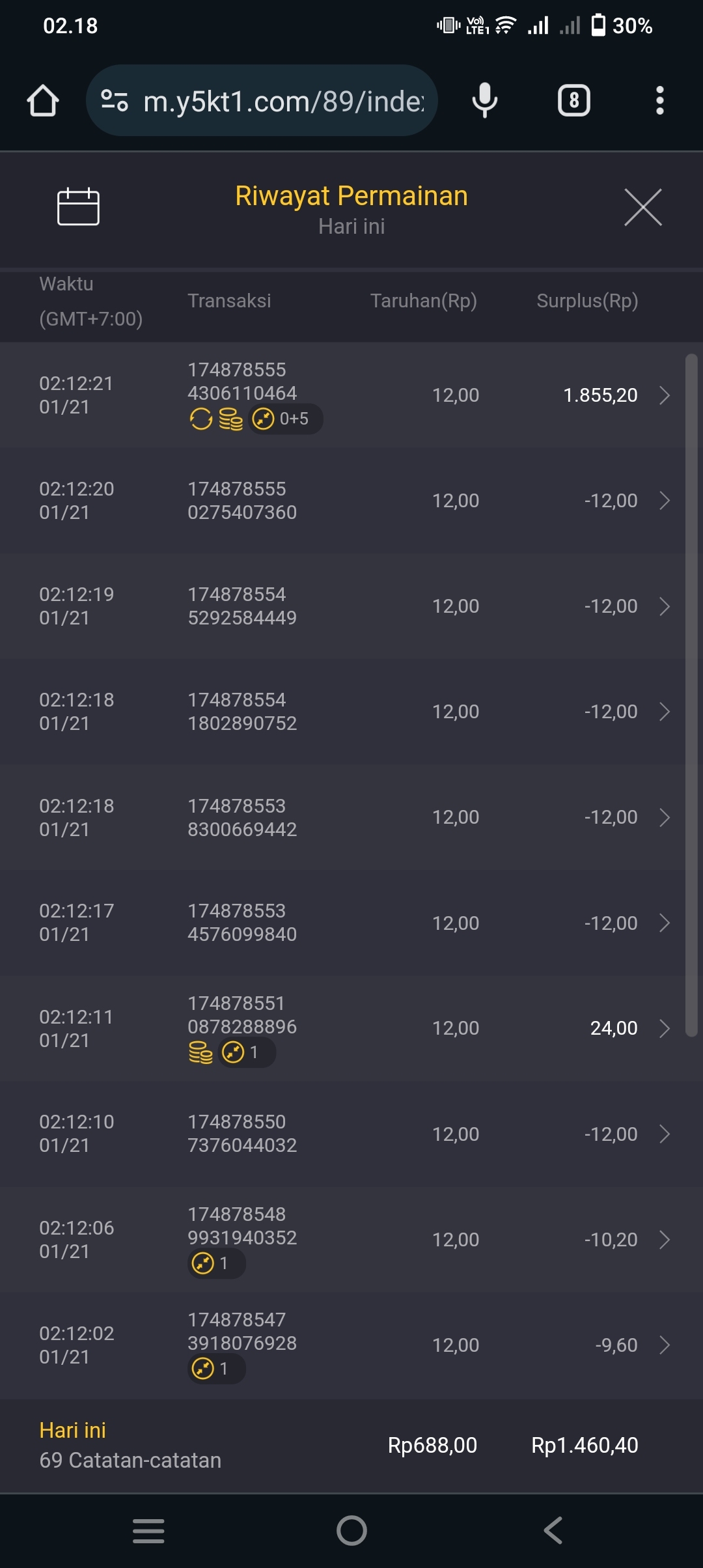View the 02:12:11 record with surplus 24,00
The height and width of the screenshot is (1568, 703).
click(x=351, y=1028)
